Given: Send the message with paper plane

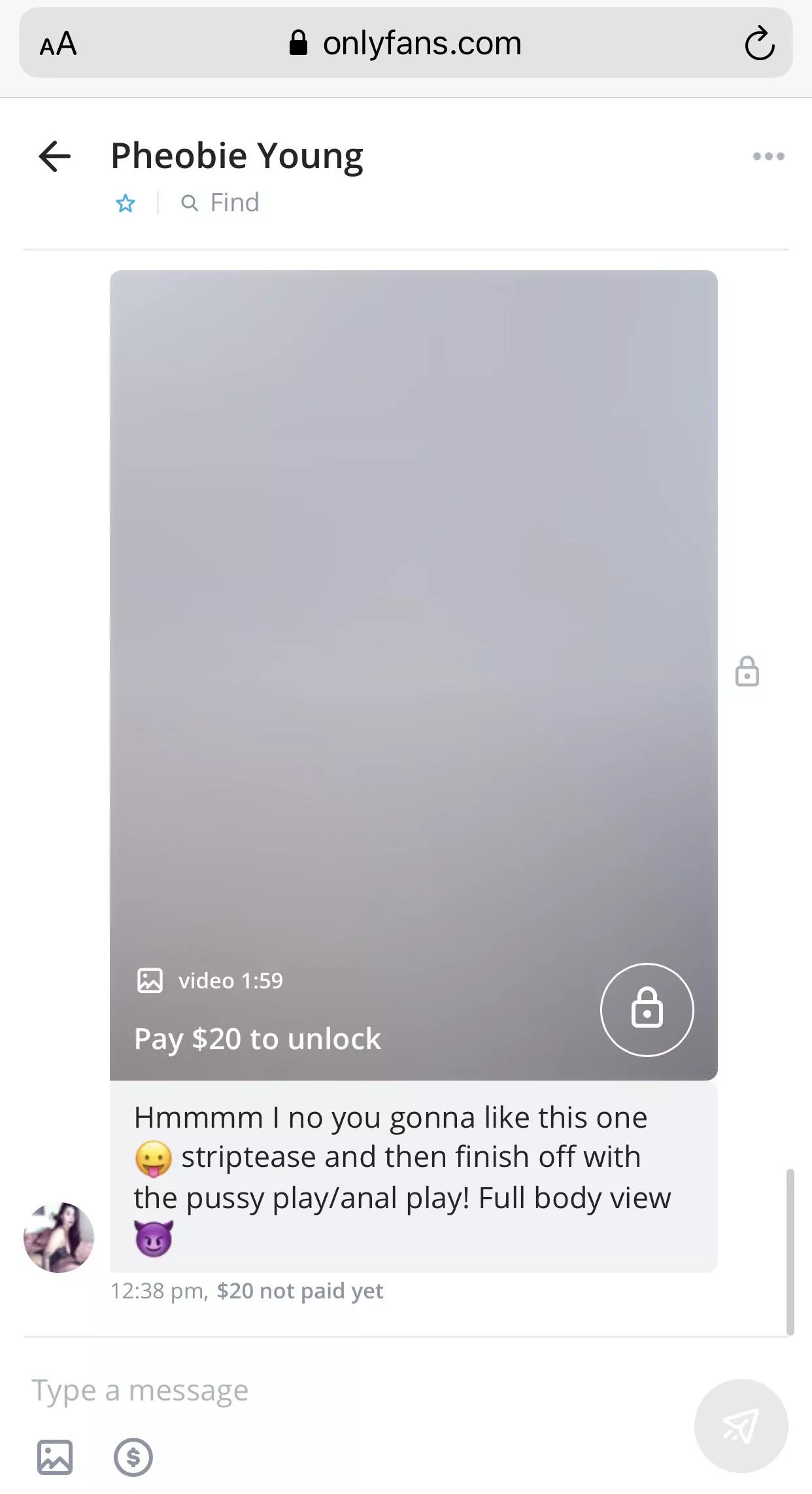Looking at the screenshot, I should (741, 1426).
